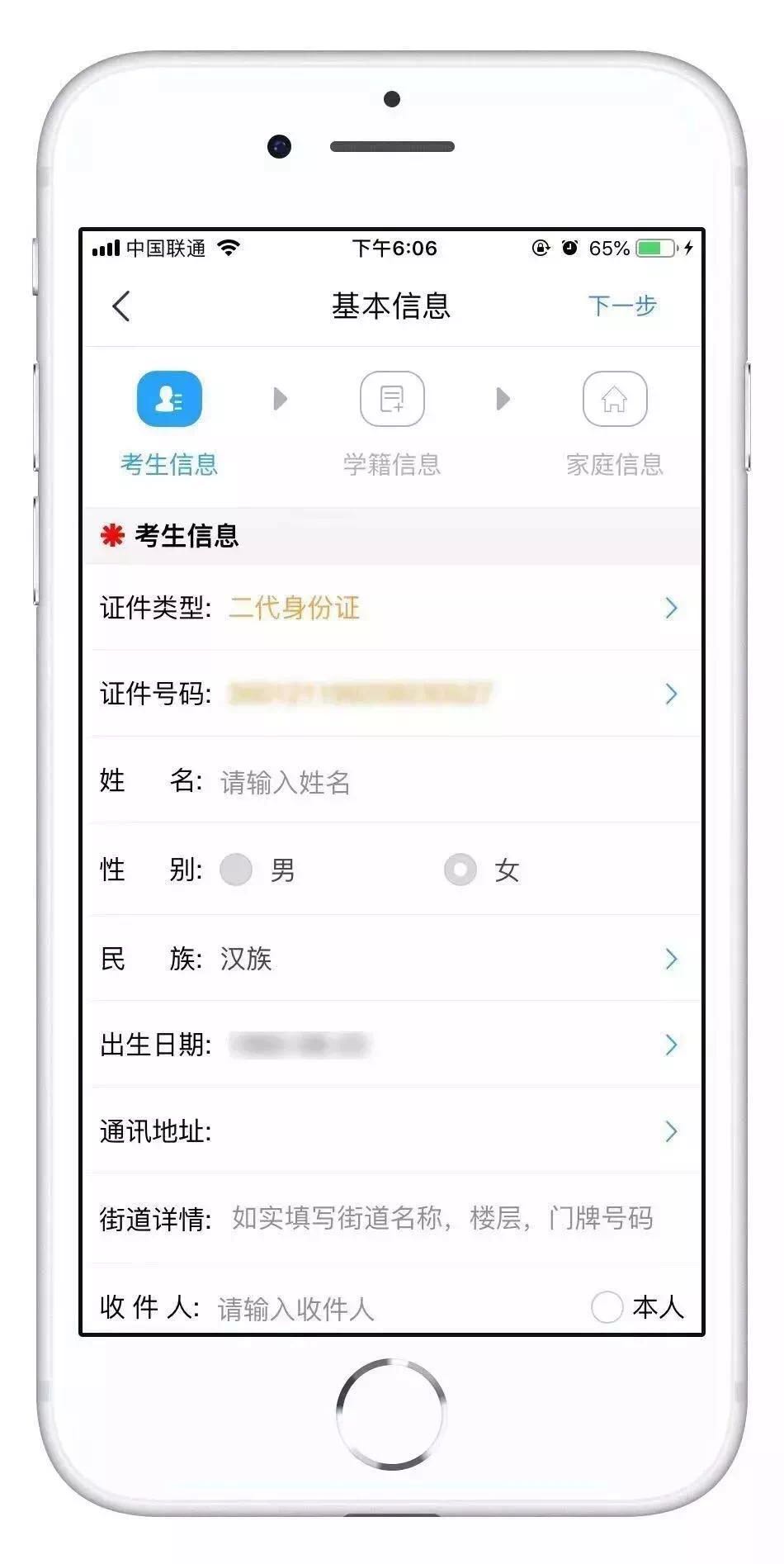
Task: Select 女 as gender
Action: pyautogui.click(x=460, y=870)
